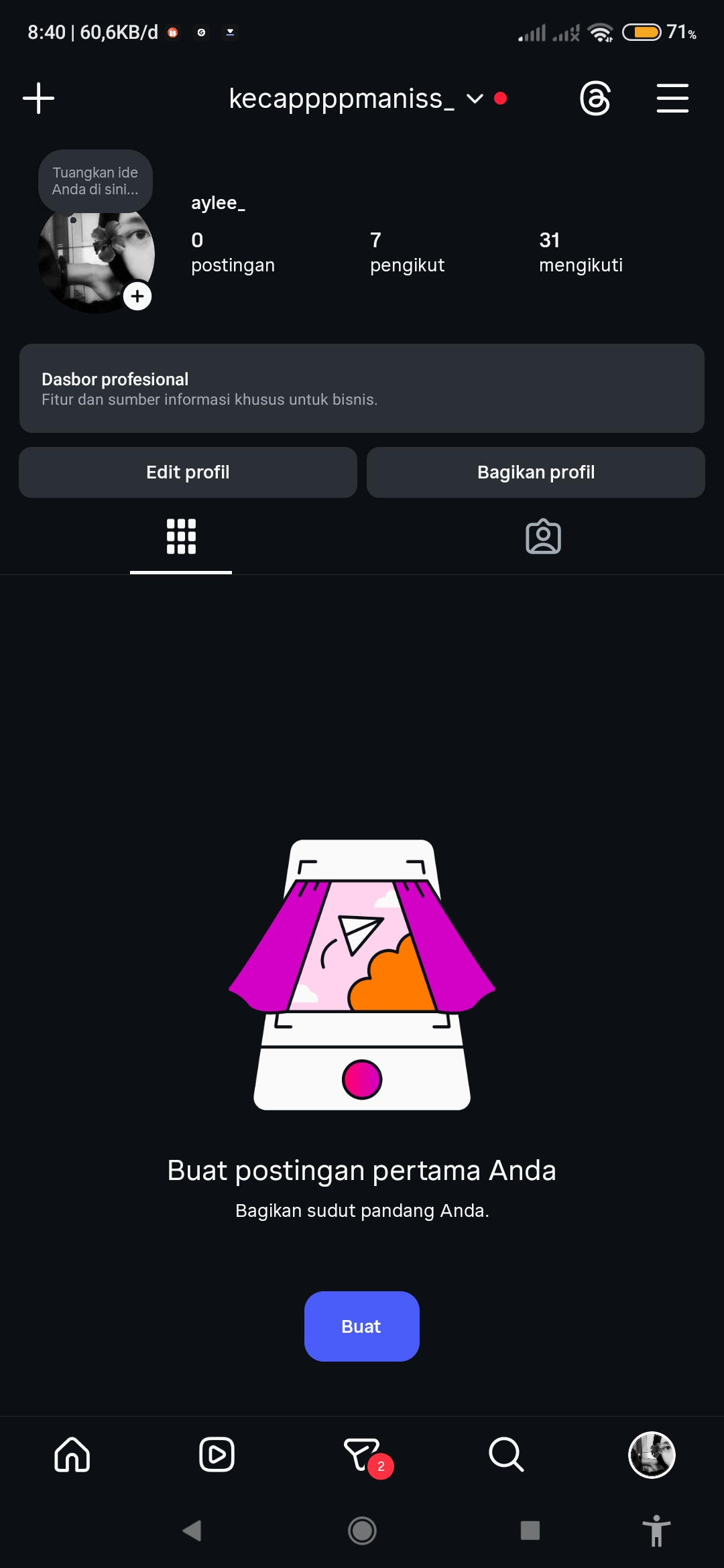Tap the plus icon to create content
This screenshot has height=1568, width=724.
pyautogui.click(x=38, y=99)
